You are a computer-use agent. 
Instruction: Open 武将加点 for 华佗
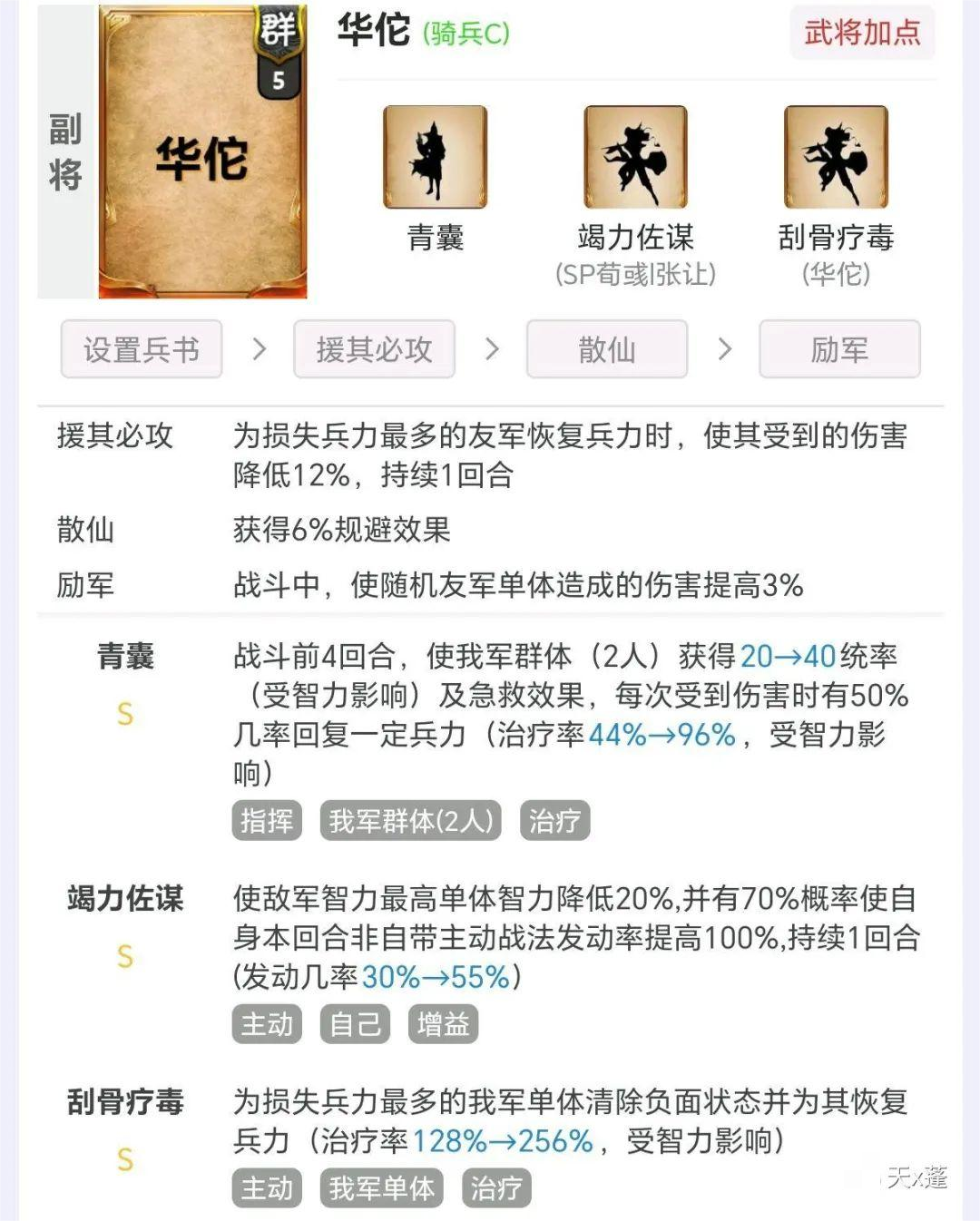tap(862, 34)
